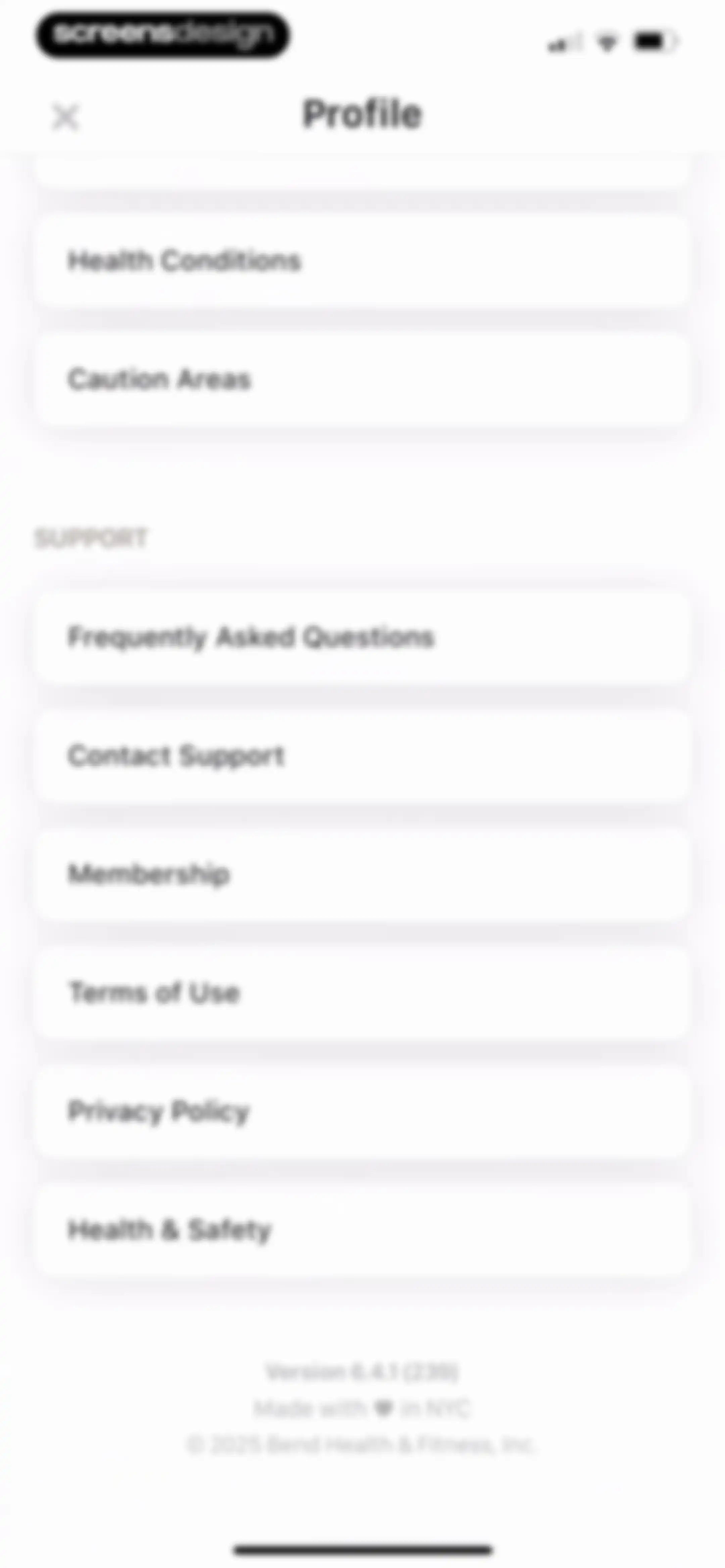
Task: Open the Privacy Policy
Action: 362,1111
